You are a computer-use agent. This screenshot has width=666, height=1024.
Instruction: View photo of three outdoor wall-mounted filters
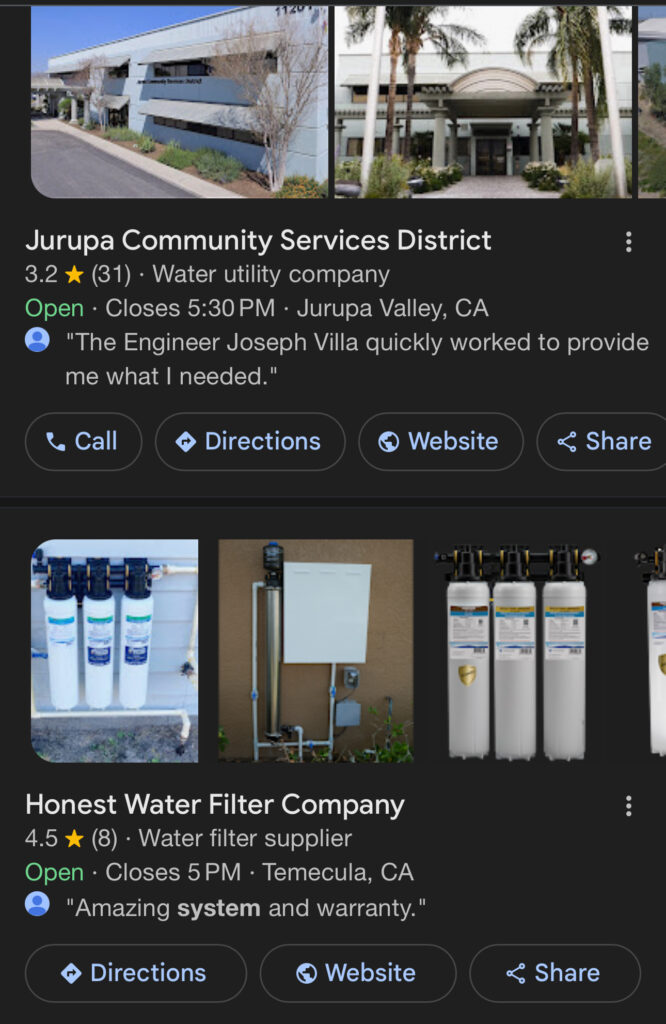tap(114, 651)
